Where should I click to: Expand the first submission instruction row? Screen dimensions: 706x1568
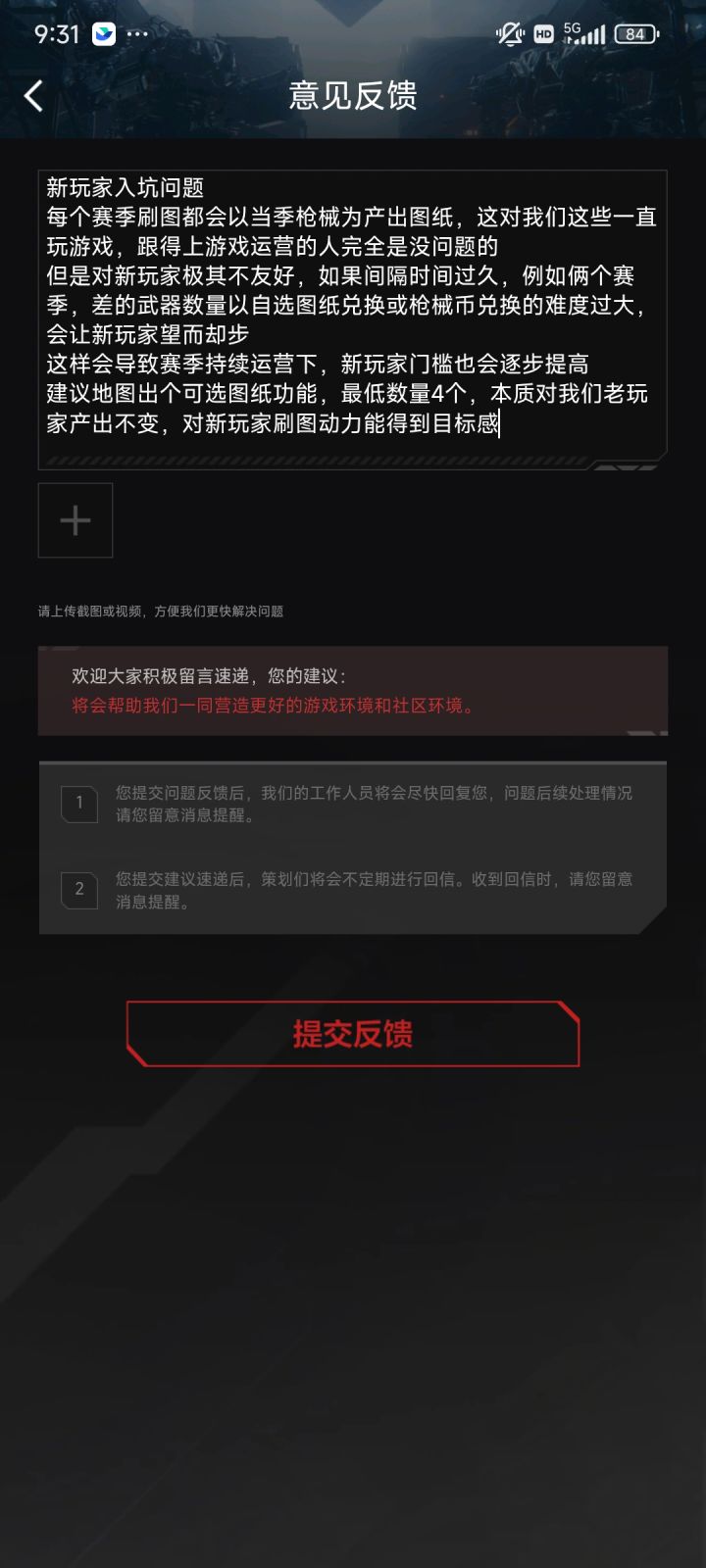click(353, 804)
